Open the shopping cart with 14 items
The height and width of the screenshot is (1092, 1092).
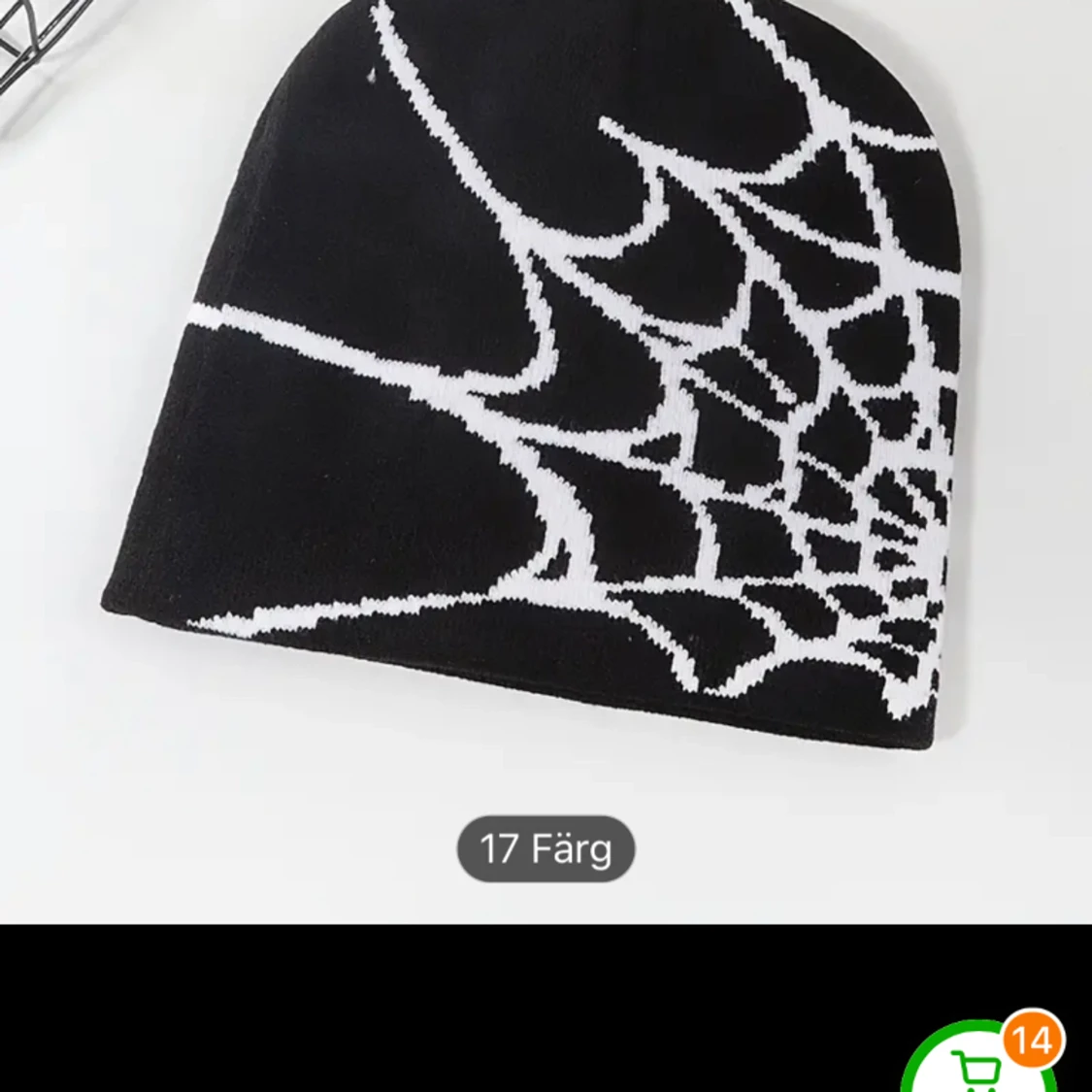click(x=978, y=1066)
